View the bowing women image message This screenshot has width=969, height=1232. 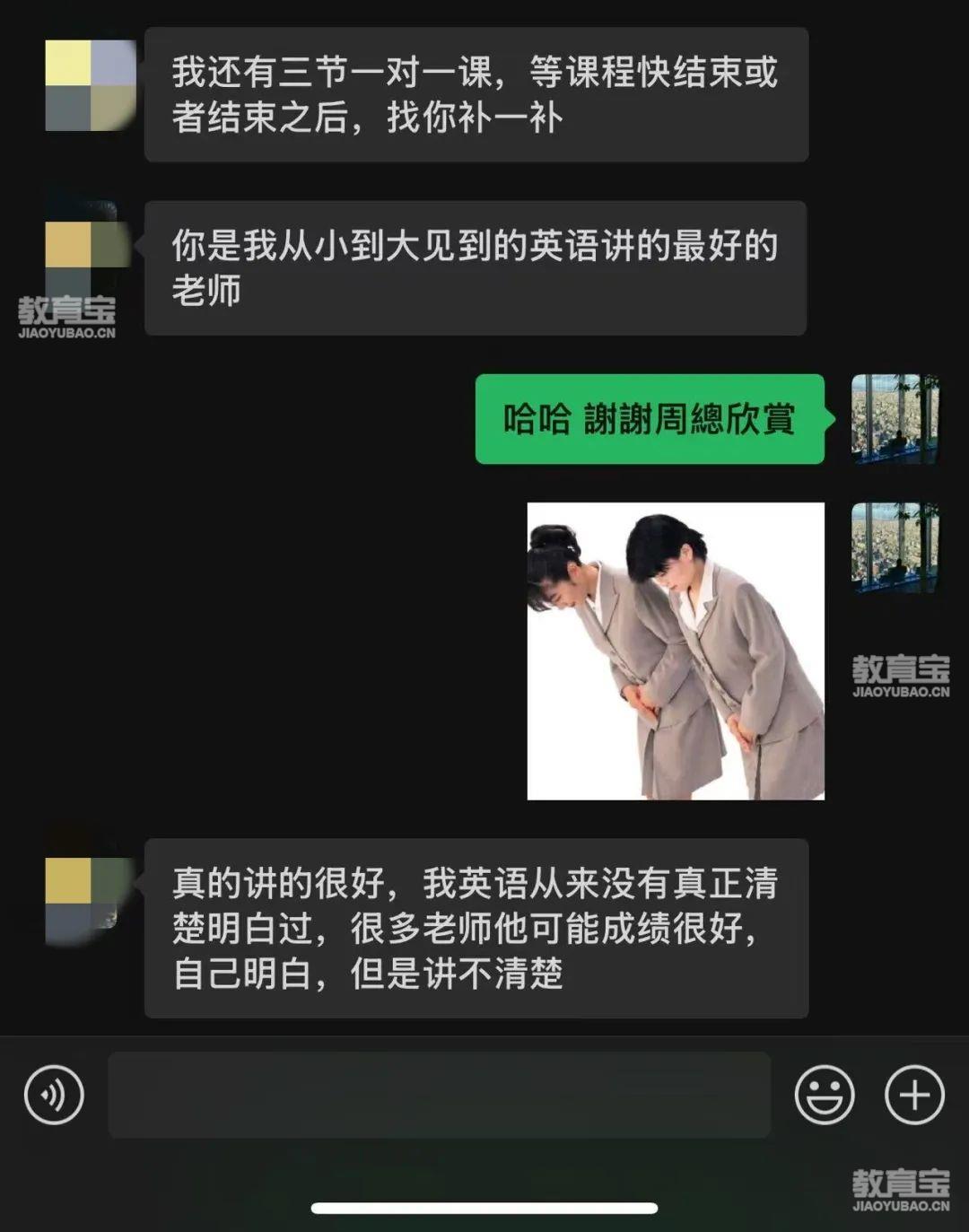[x=675, y=651]
